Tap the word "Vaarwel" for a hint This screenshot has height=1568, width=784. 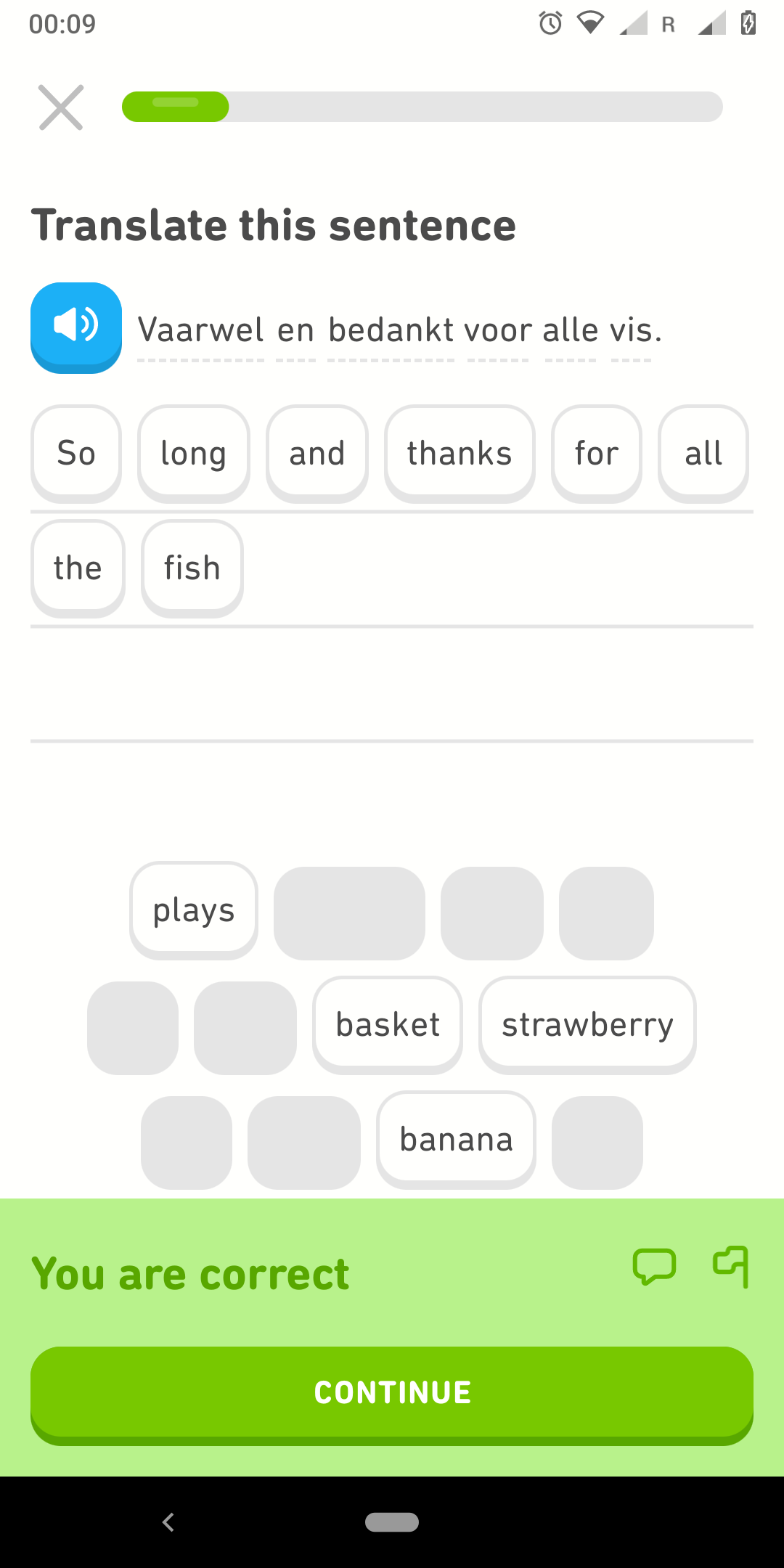(x=201, y=330)
